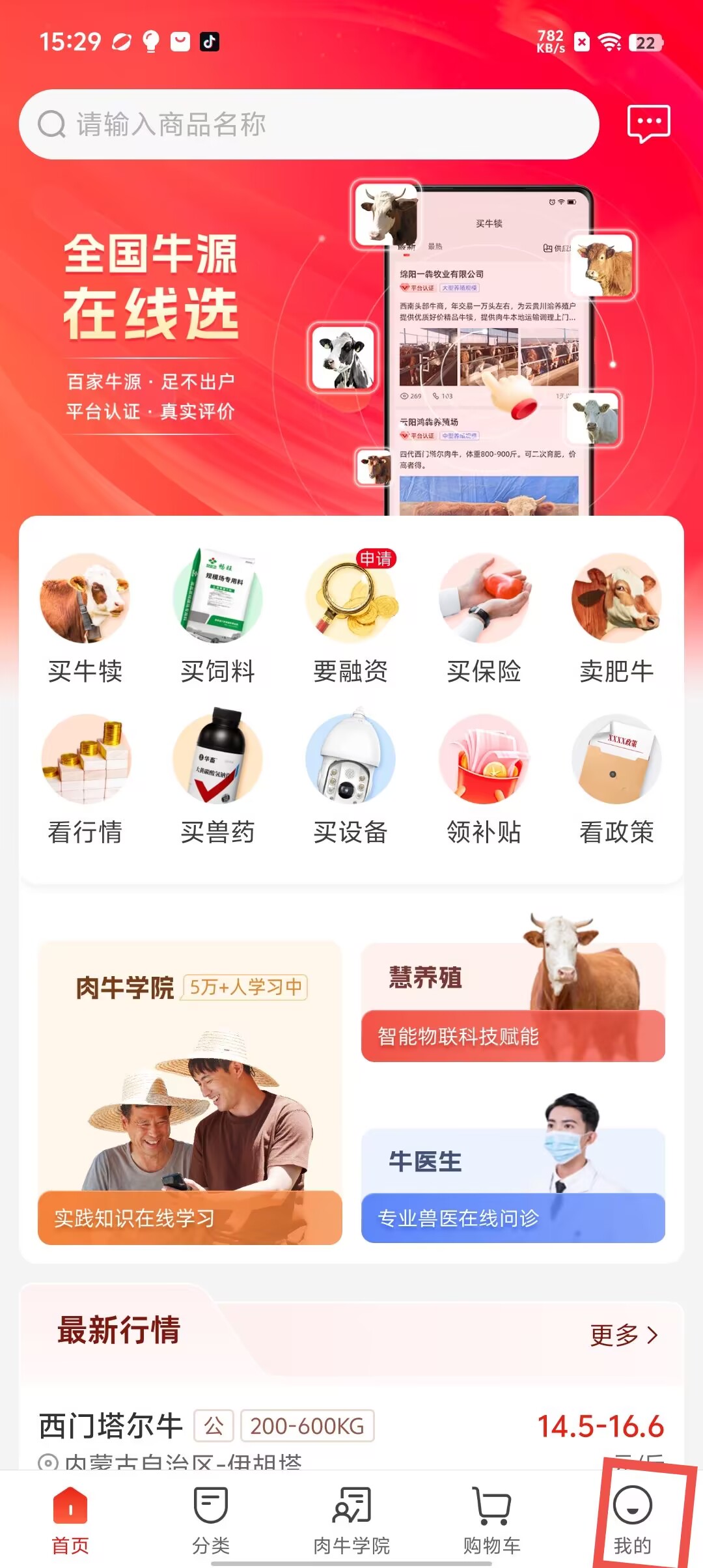The width and height of the screenshot is (703, 1568).
Task: Open 领补贴 subsidies section
Action: (484, 779)
